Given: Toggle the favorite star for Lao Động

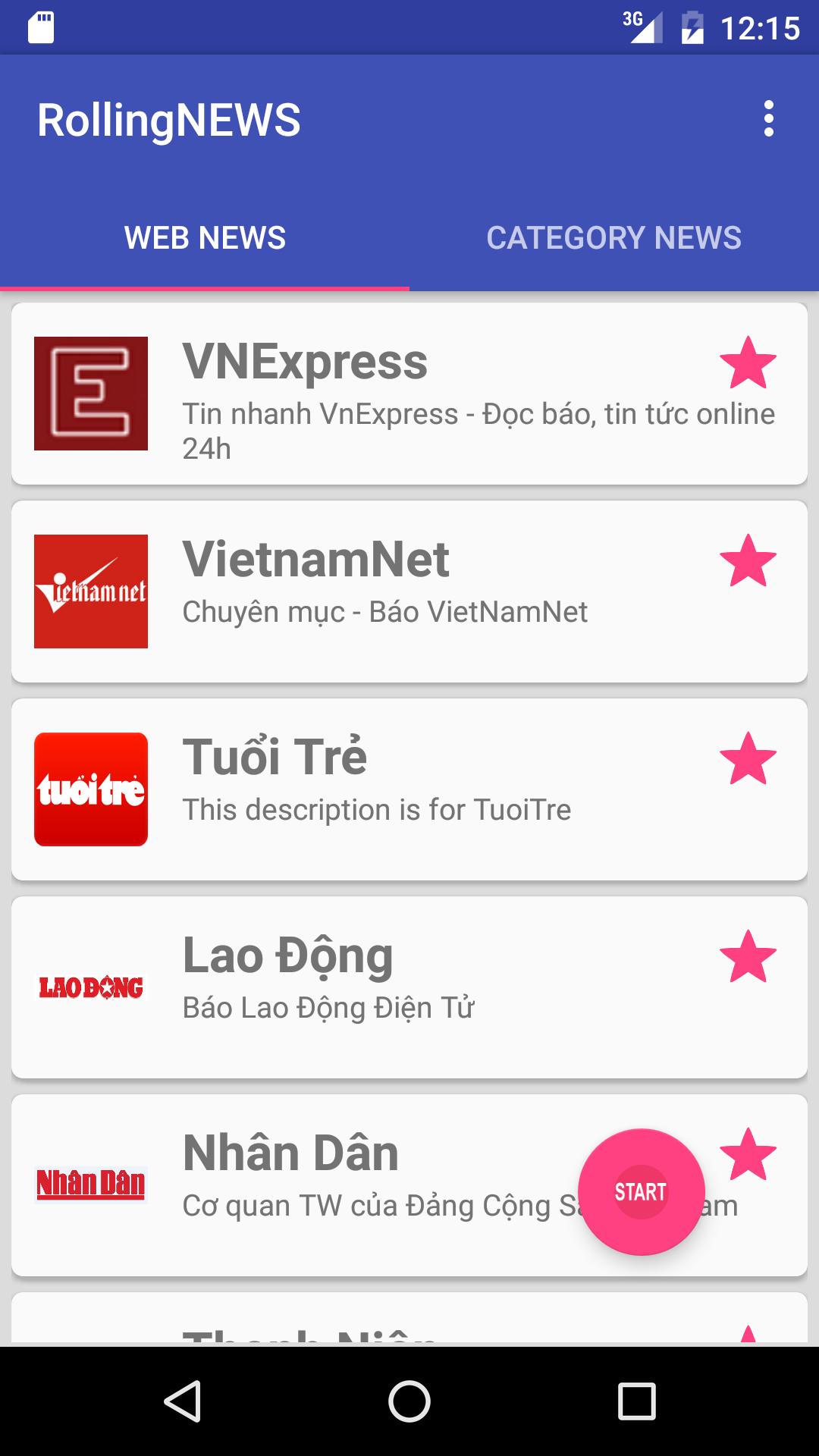Looking at the screenshot, I should tap(748, 956).
